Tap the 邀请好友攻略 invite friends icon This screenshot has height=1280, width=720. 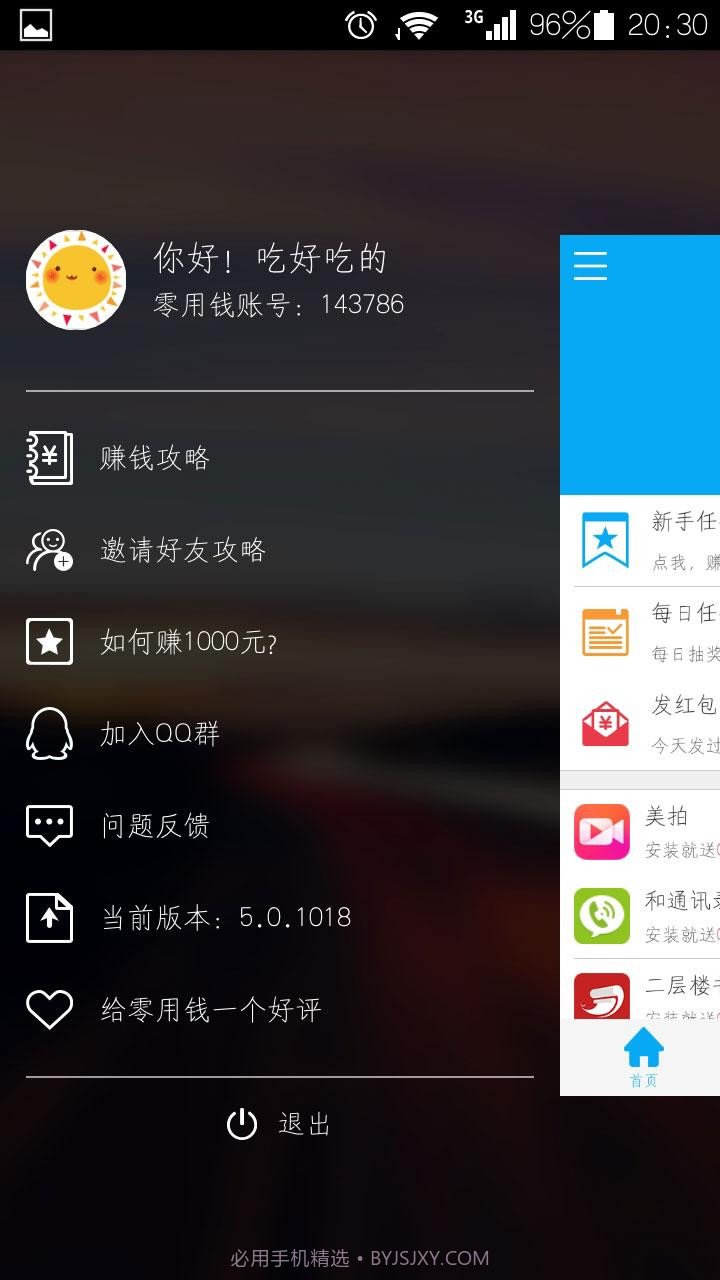coord(50,549)
